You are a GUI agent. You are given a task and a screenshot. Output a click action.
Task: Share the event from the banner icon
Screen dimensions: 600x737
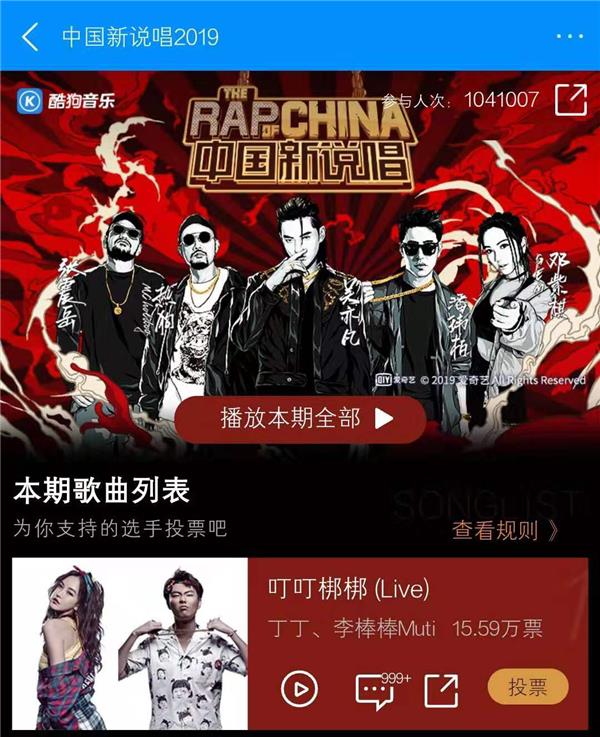pos(570,100)
